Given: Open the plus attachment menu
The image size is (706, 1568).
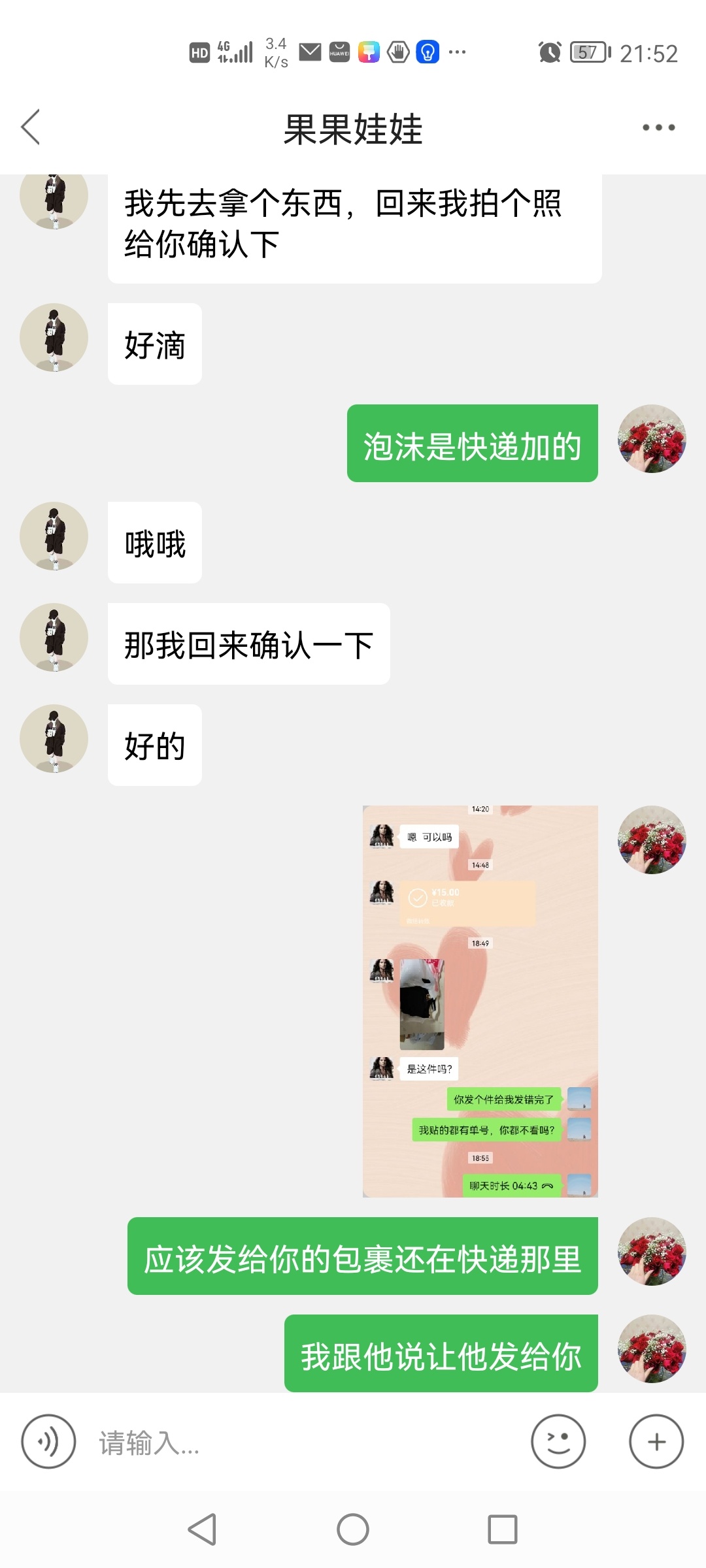Looking at the screenshot, I should pyautogui.click(x=656, y=1441).
